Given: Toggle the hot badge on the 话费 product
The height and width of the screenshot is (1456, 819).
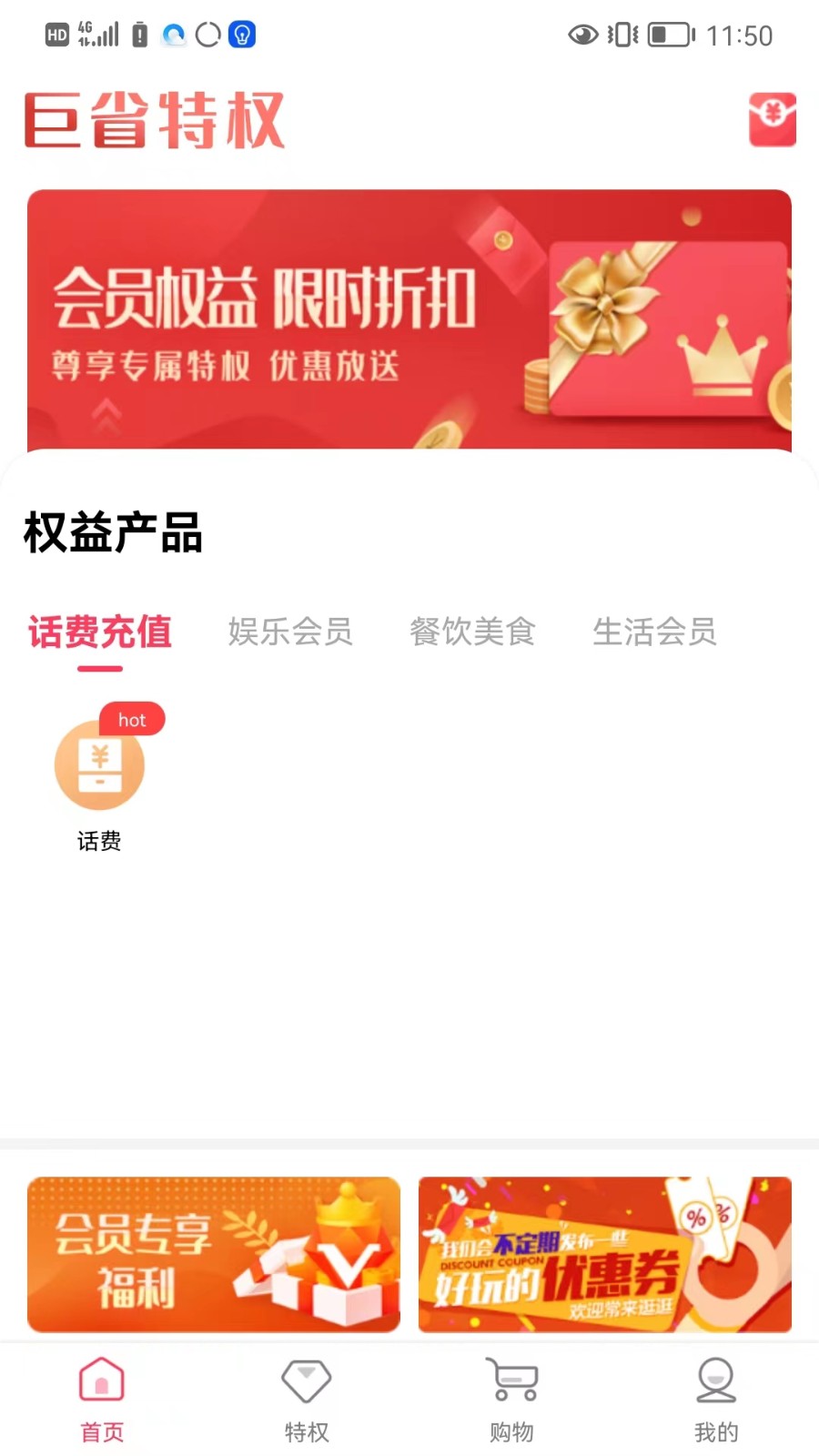Looking at the screenshot, I should click(x=132, y=720).
